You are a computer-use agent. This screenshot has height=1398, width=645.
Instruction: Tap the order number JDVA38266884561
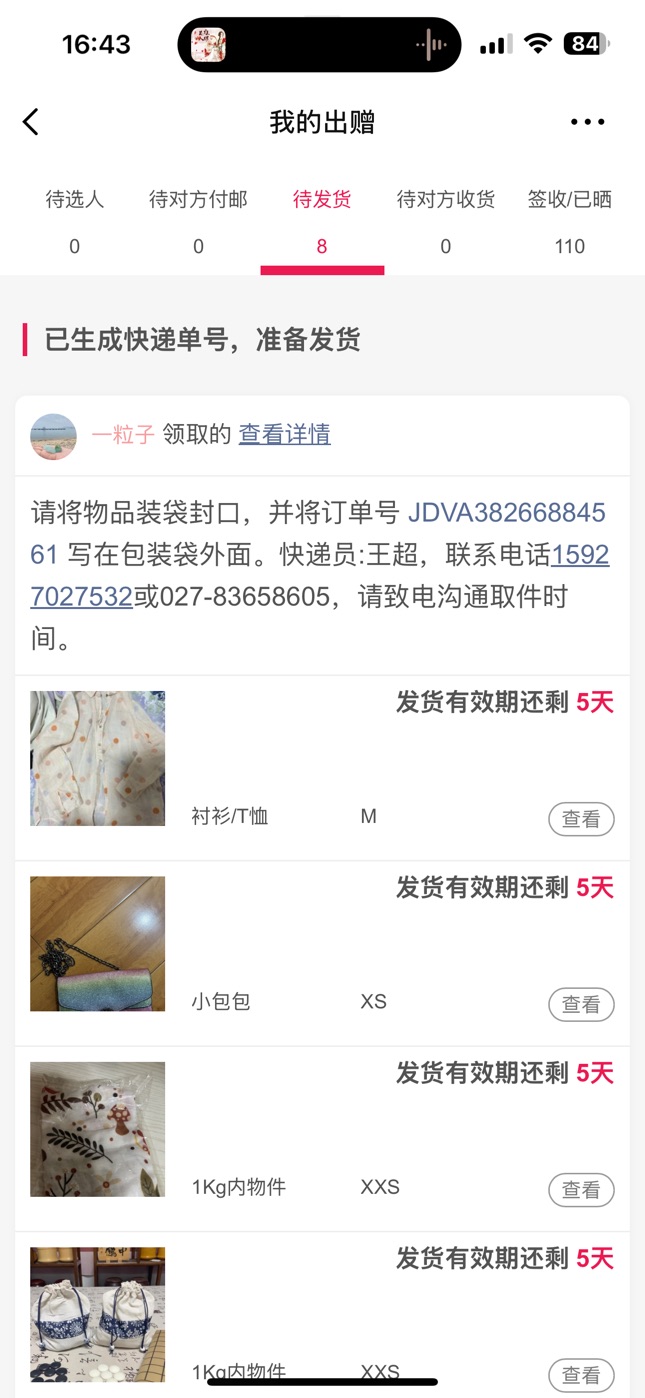506,513
